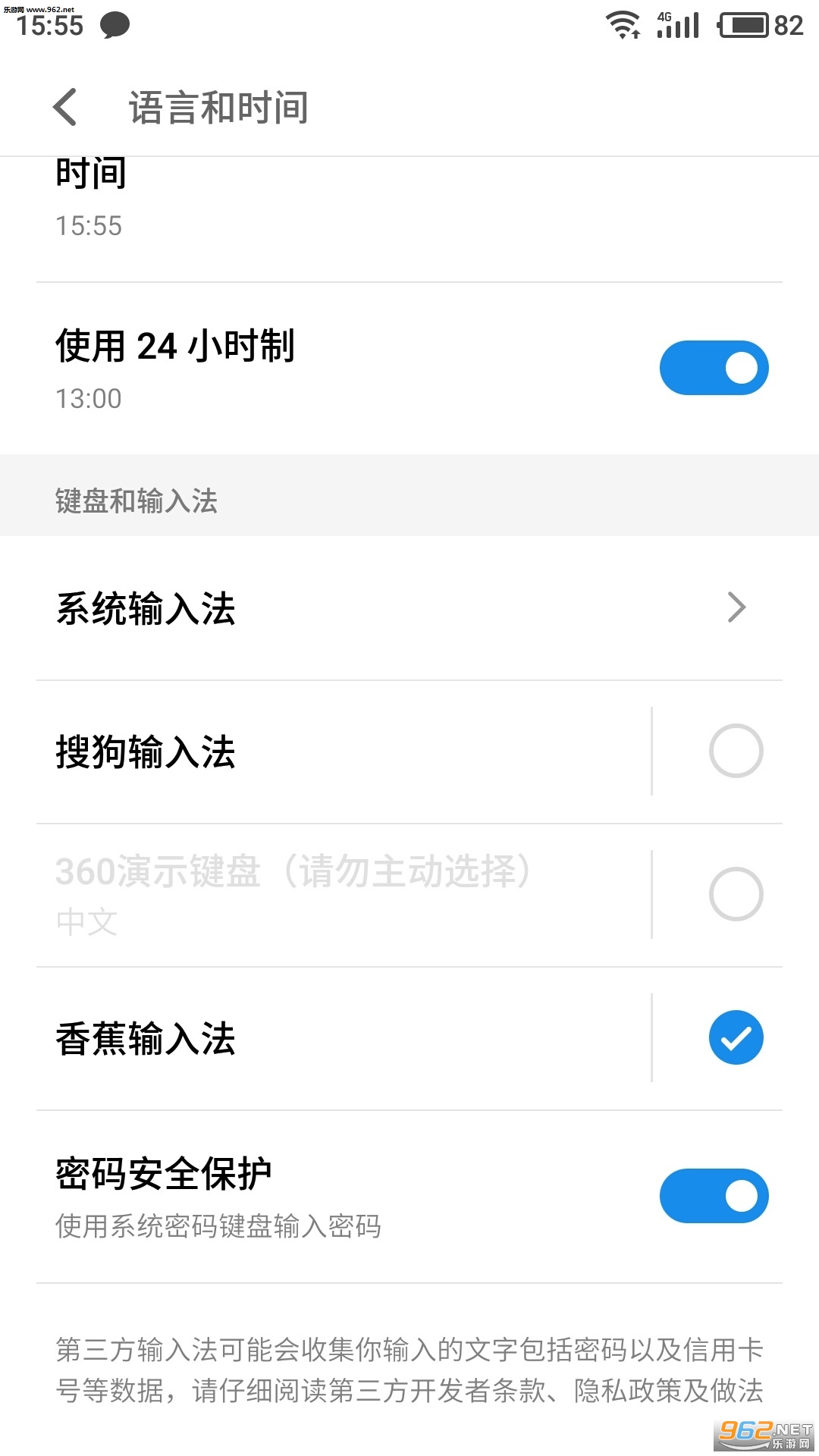Tap the checked 香蕉输入法 radio button

(735, 1037)
